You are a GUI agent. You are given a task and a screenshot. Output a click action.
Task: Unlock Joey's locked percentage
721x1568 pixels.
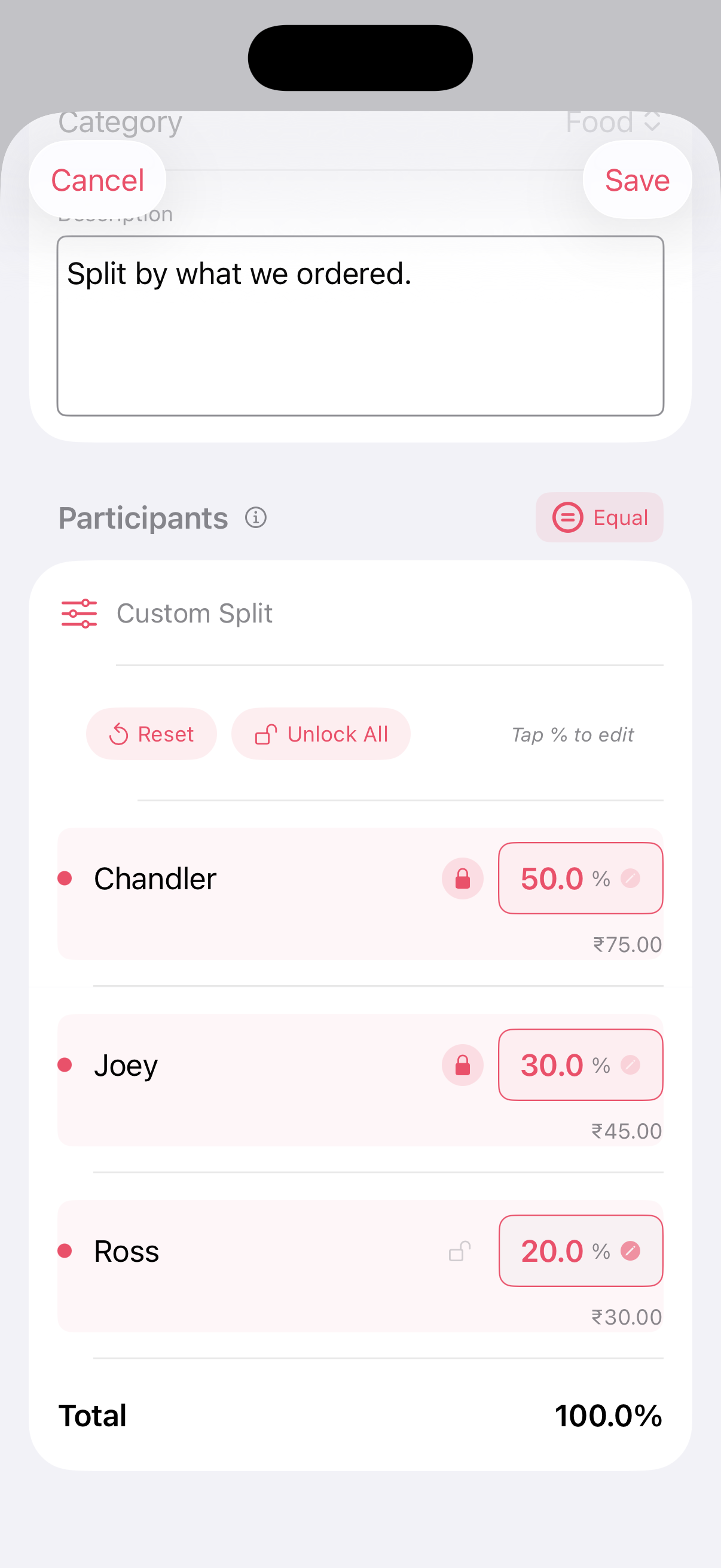click(x=462, y=1064)
